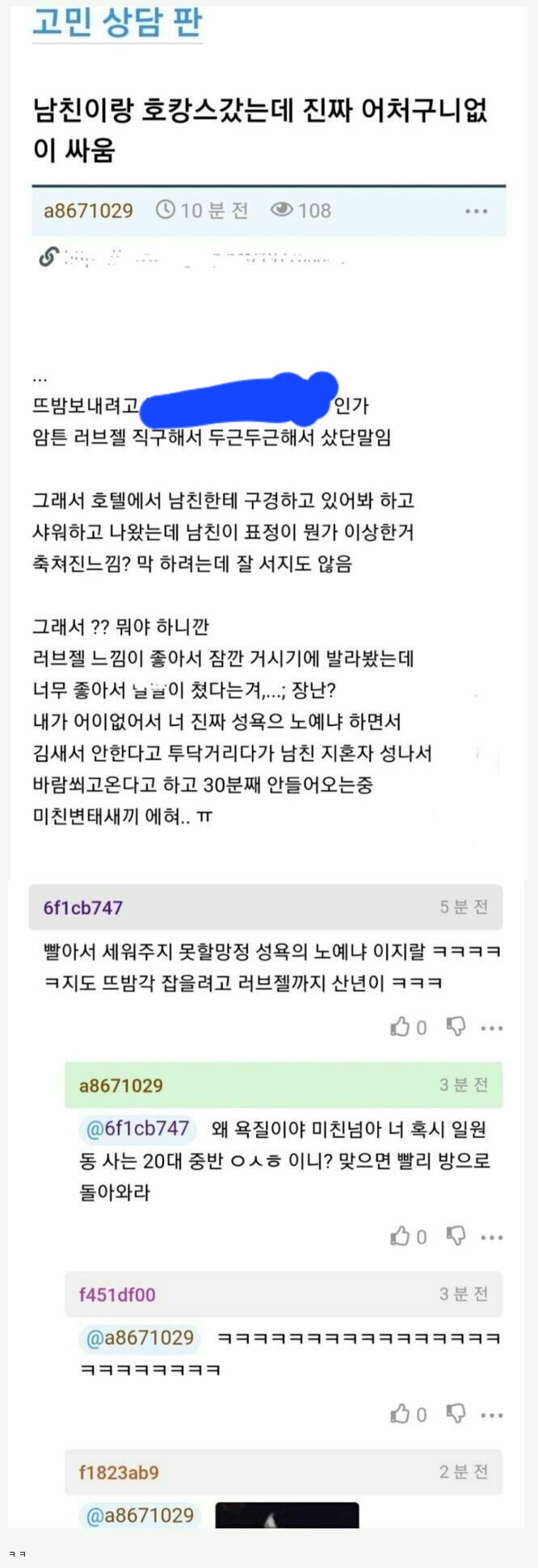Dislike the comment by f451df00
This screenshot has width=538, height=1568.
click(456, 1414)
